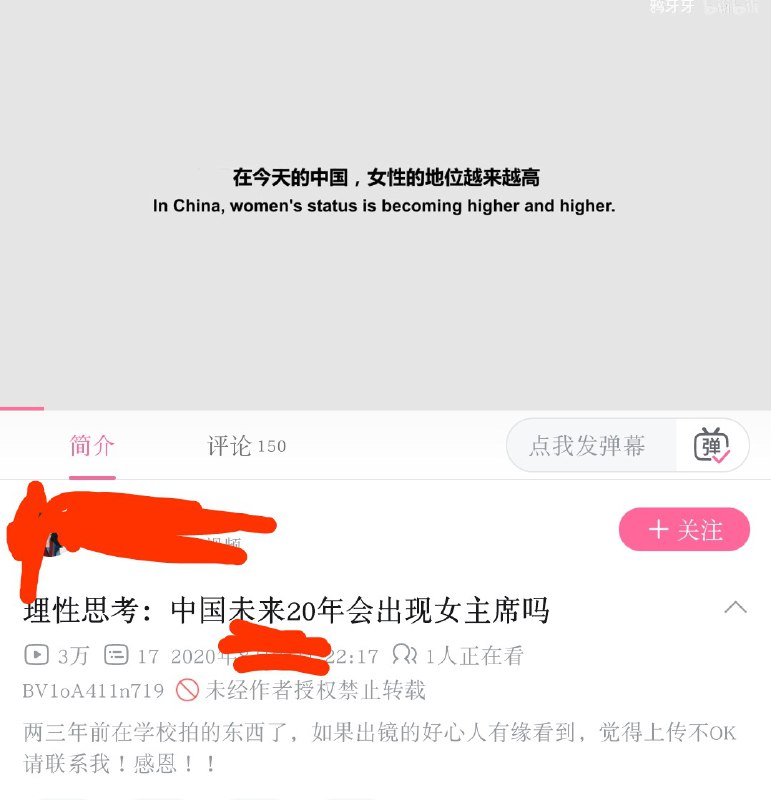Screen dimensions: 771x800
Task: Click the play icon before the view count
Action: point(35,657)
